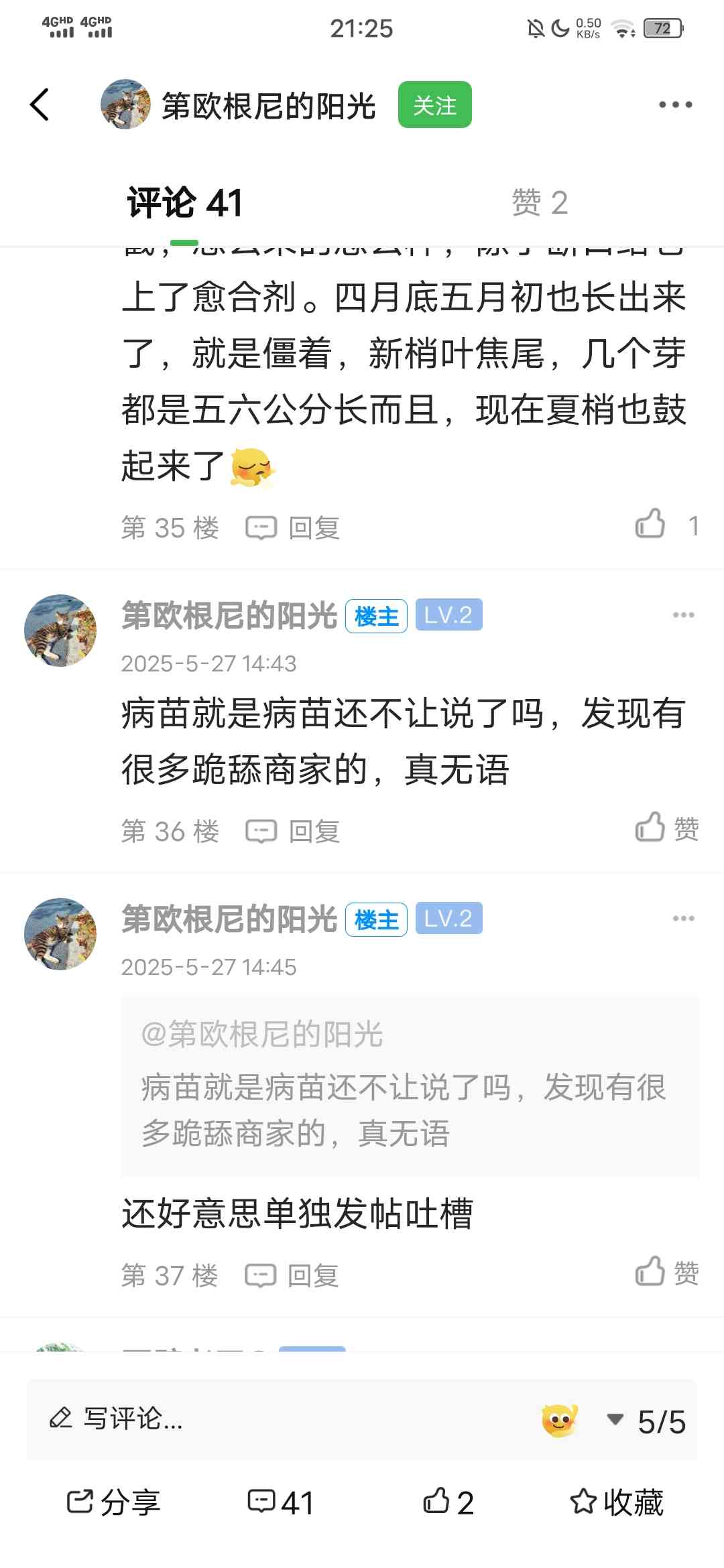The height and width of the screenshot is (1568, 724).
Task: Share this post via 分享
Action: [113, 1502]
